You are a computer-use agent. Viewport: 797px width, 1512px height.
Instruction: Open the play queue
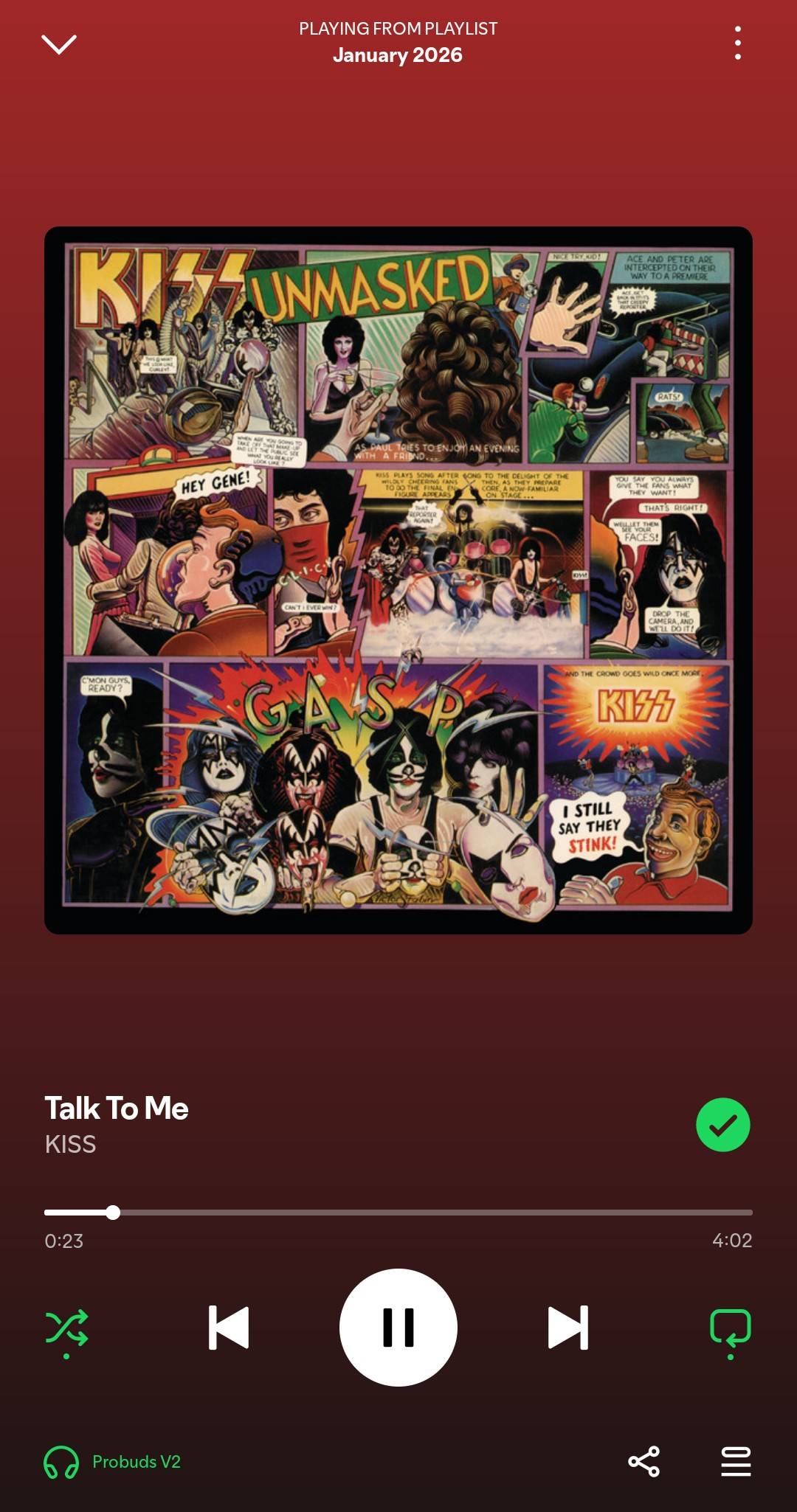(736, 1462)
